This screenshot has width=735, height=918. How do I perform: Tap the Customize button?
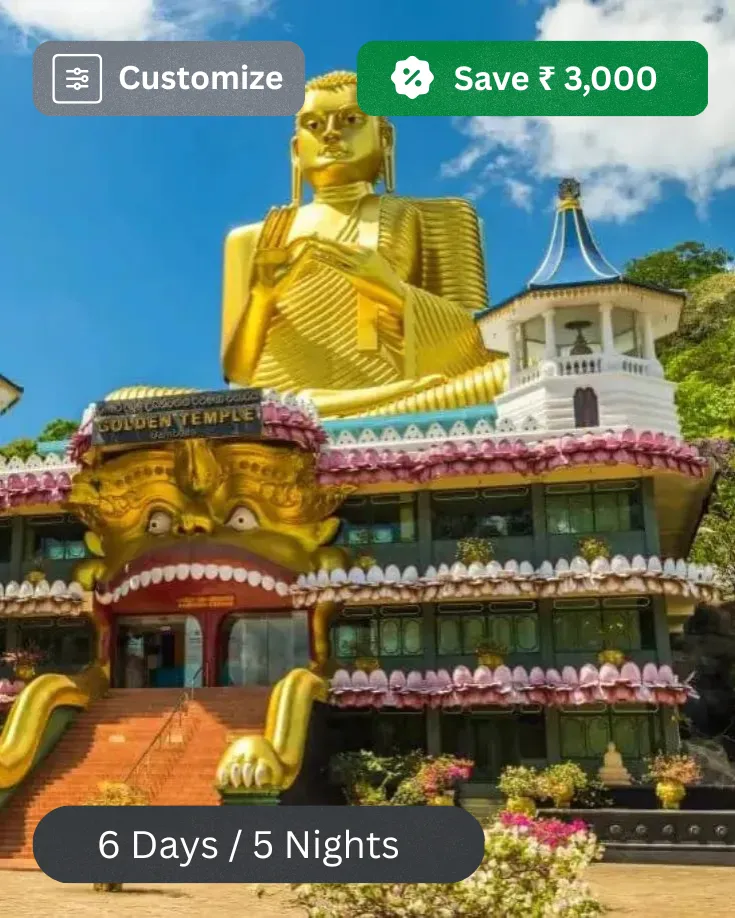pyautogui.click(x=168, y=78)
